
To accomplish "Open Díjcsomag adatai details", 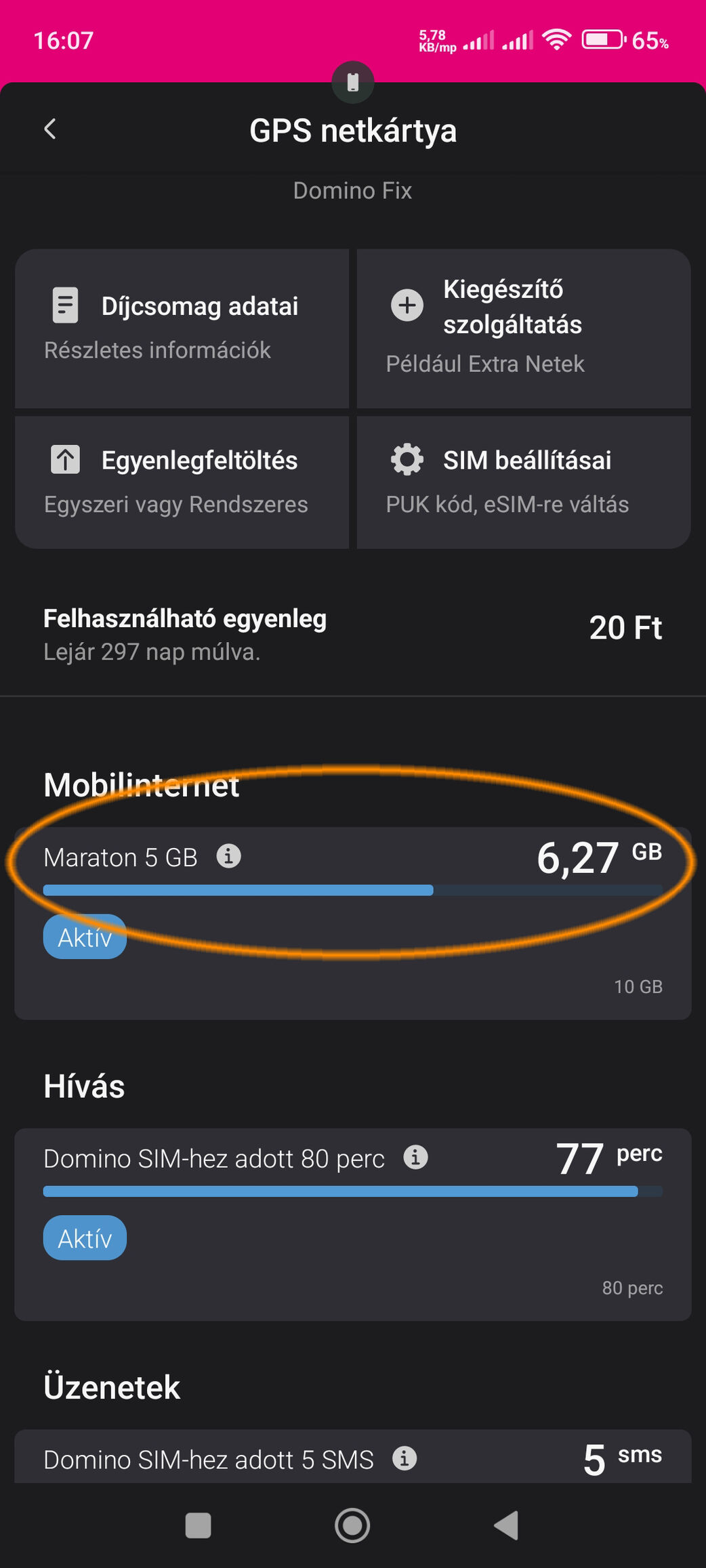I will [182, 329].
